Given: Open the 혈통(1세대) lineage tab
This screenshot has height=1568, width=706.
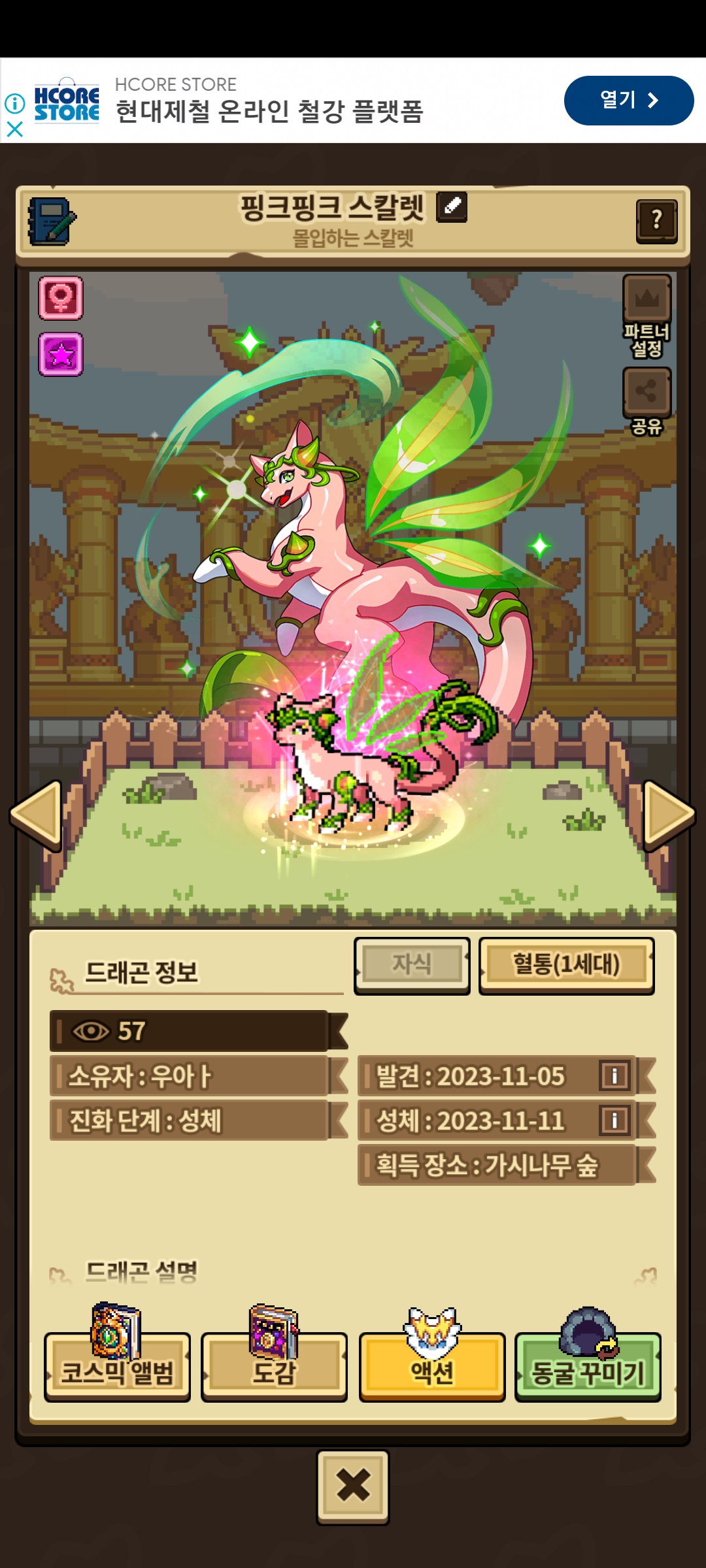Looking at the screenshot, I should point(566,966).
